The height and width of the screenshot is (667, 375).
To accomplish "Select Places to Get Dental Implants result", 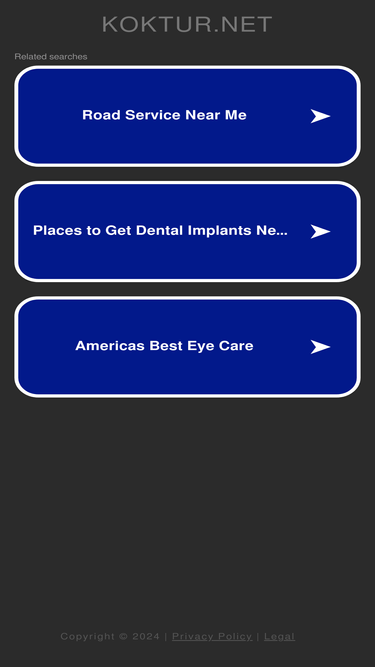I will [188, 231].
